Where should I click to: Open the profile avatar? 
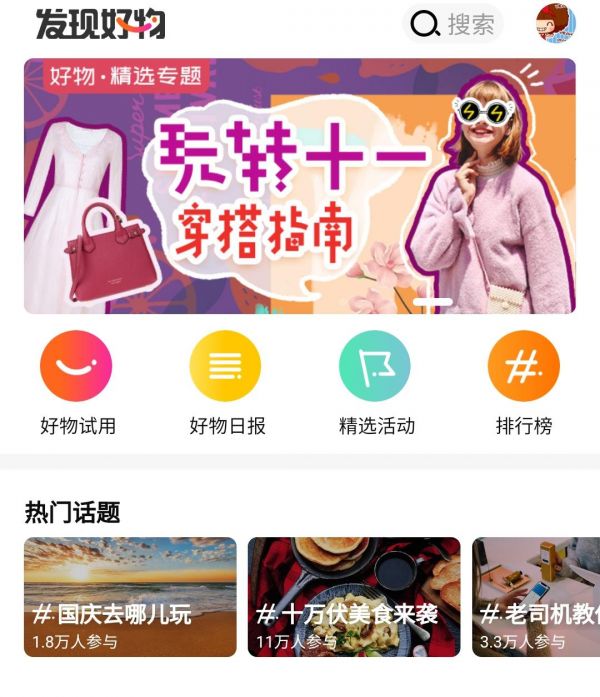click(556, 24)
